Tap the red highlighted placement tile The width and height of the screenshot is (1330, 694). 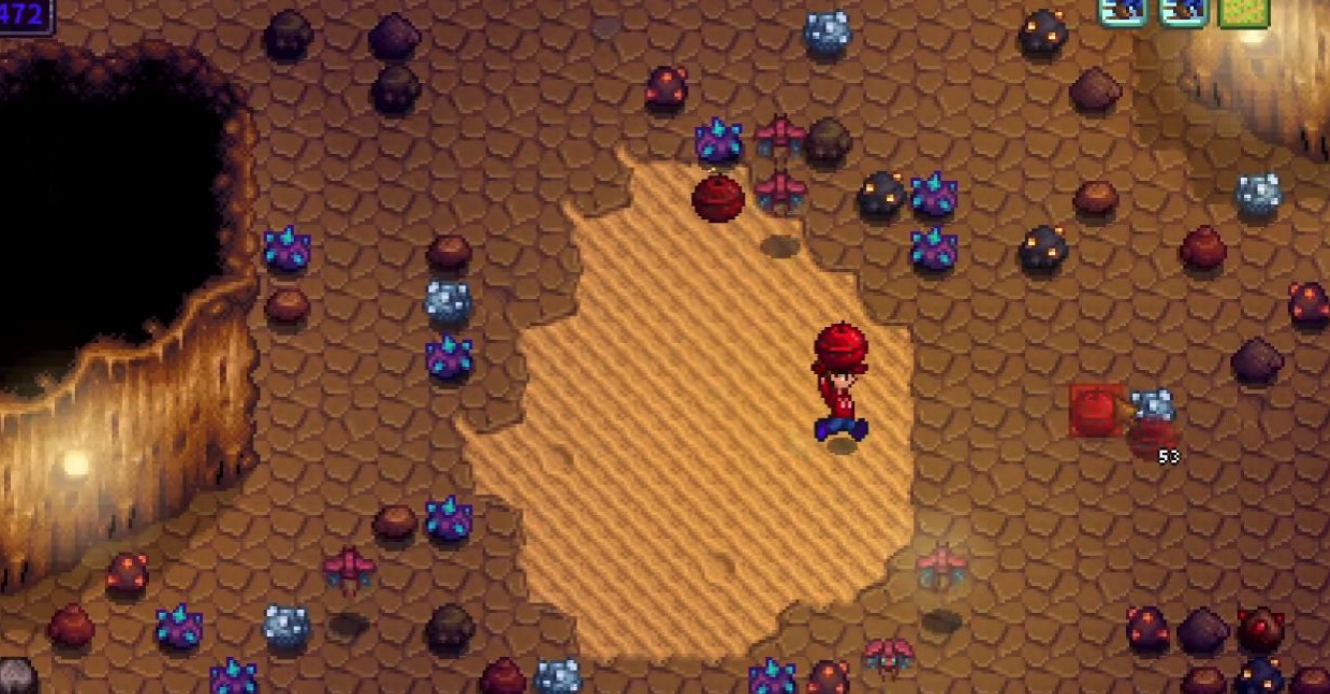coord(1096,410)
